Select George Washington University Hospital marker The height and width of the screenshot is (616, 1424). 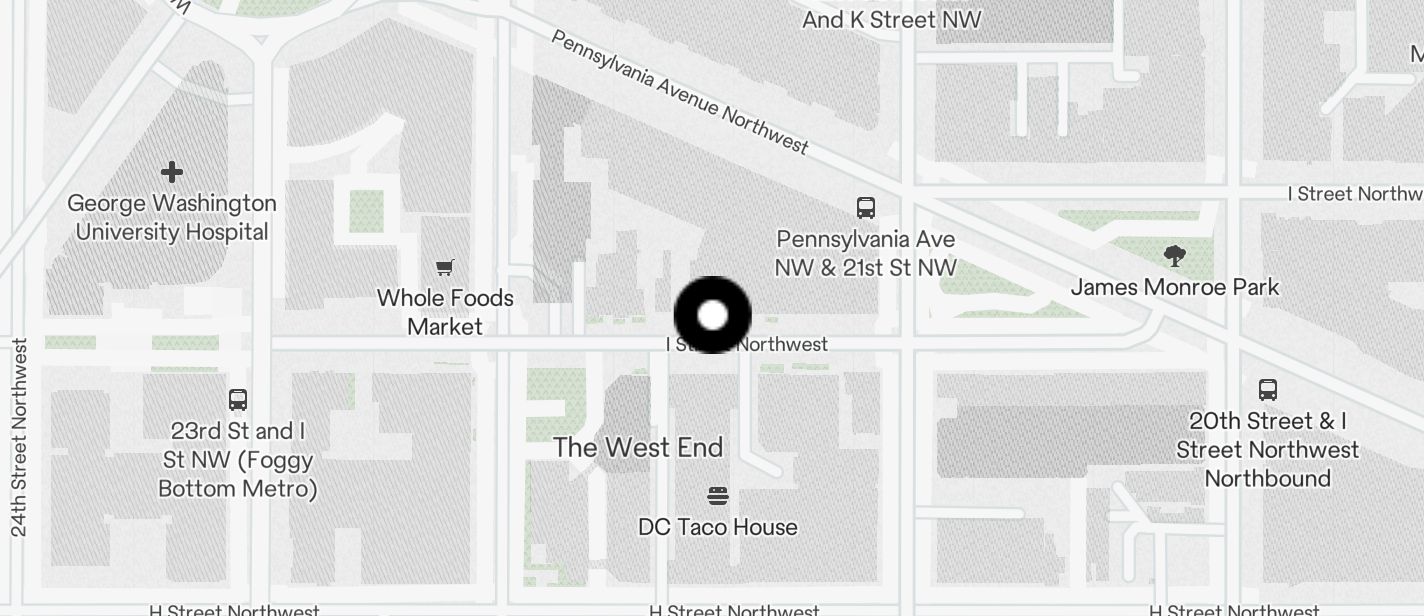[x=172, y=173]
